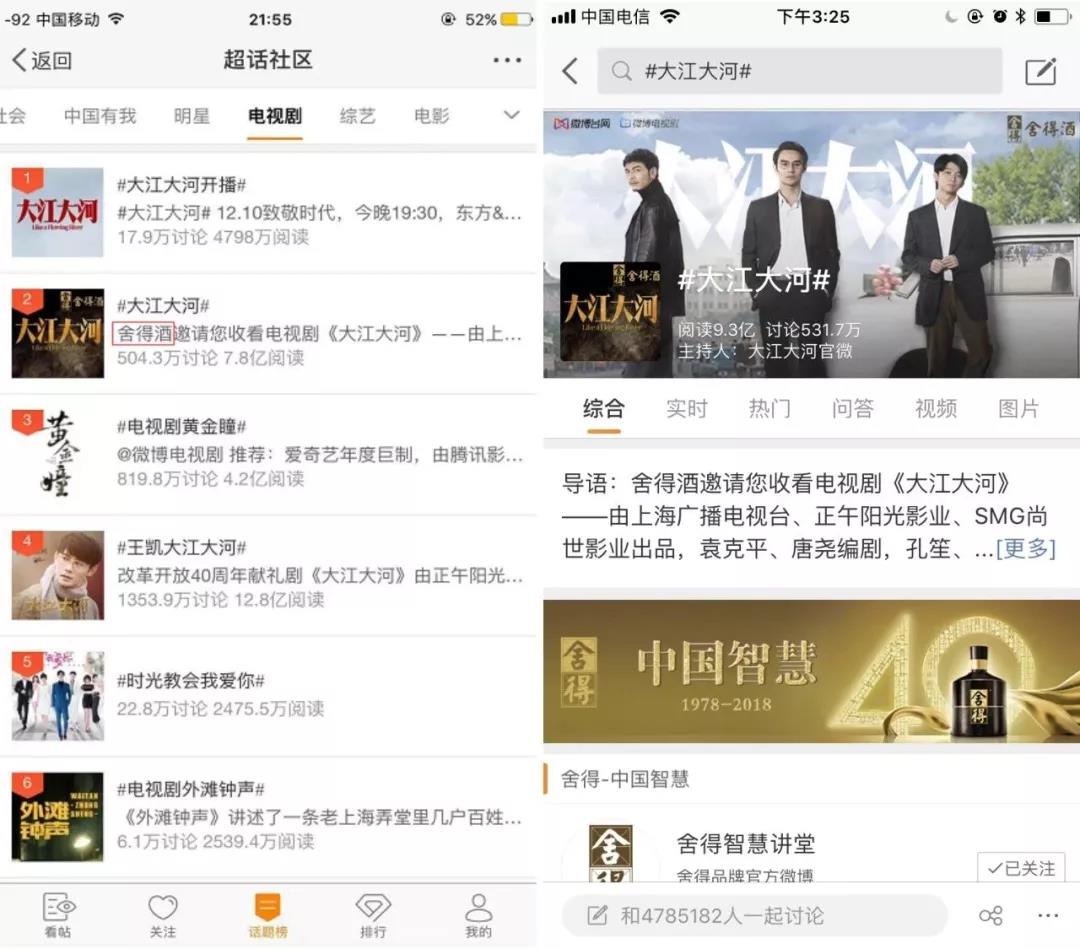This screenshot has width=1080, height=949.
Task: Open the three-dot menu beside 超话社区
Action: (507, 60)
